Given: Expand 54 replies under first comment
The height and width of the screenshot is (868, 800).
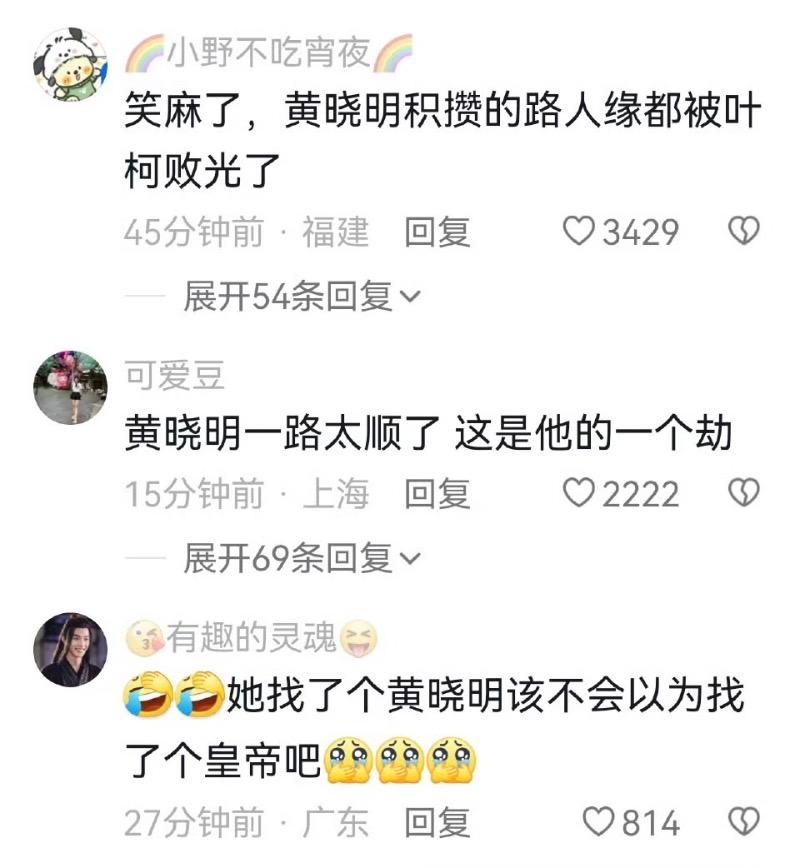Looking at the screenshot, I should pyautogui.click(x=301, y=296).
